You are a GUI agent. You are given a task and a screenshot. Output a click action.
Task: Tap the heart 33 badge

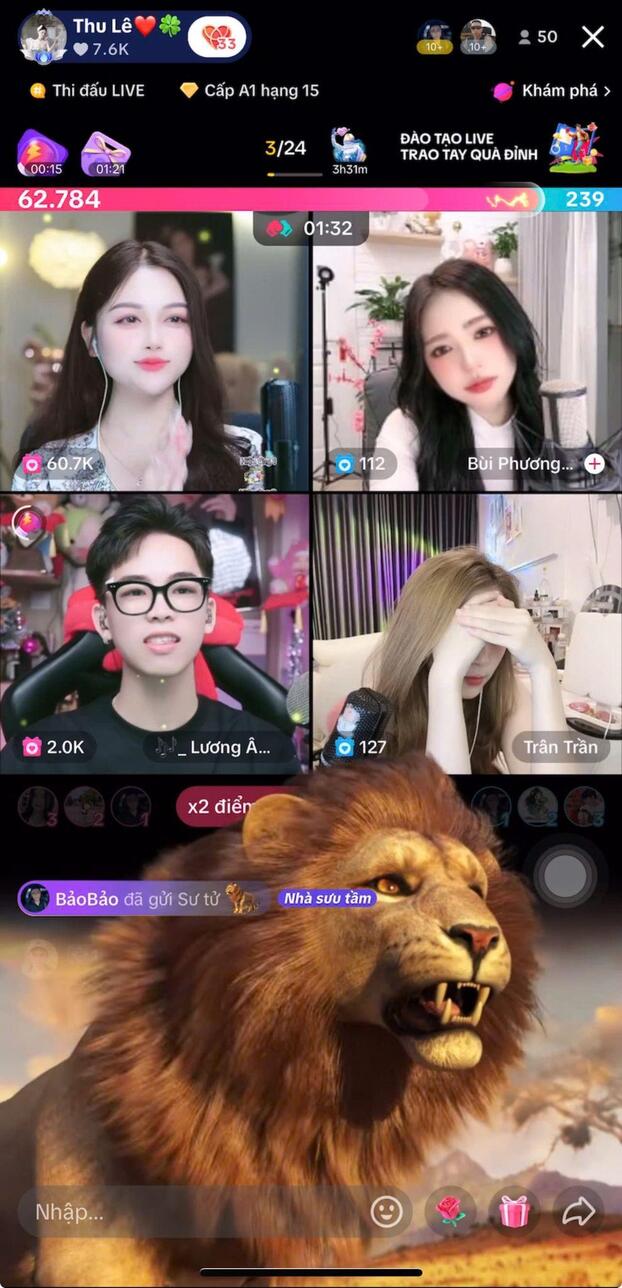point(217,38)
